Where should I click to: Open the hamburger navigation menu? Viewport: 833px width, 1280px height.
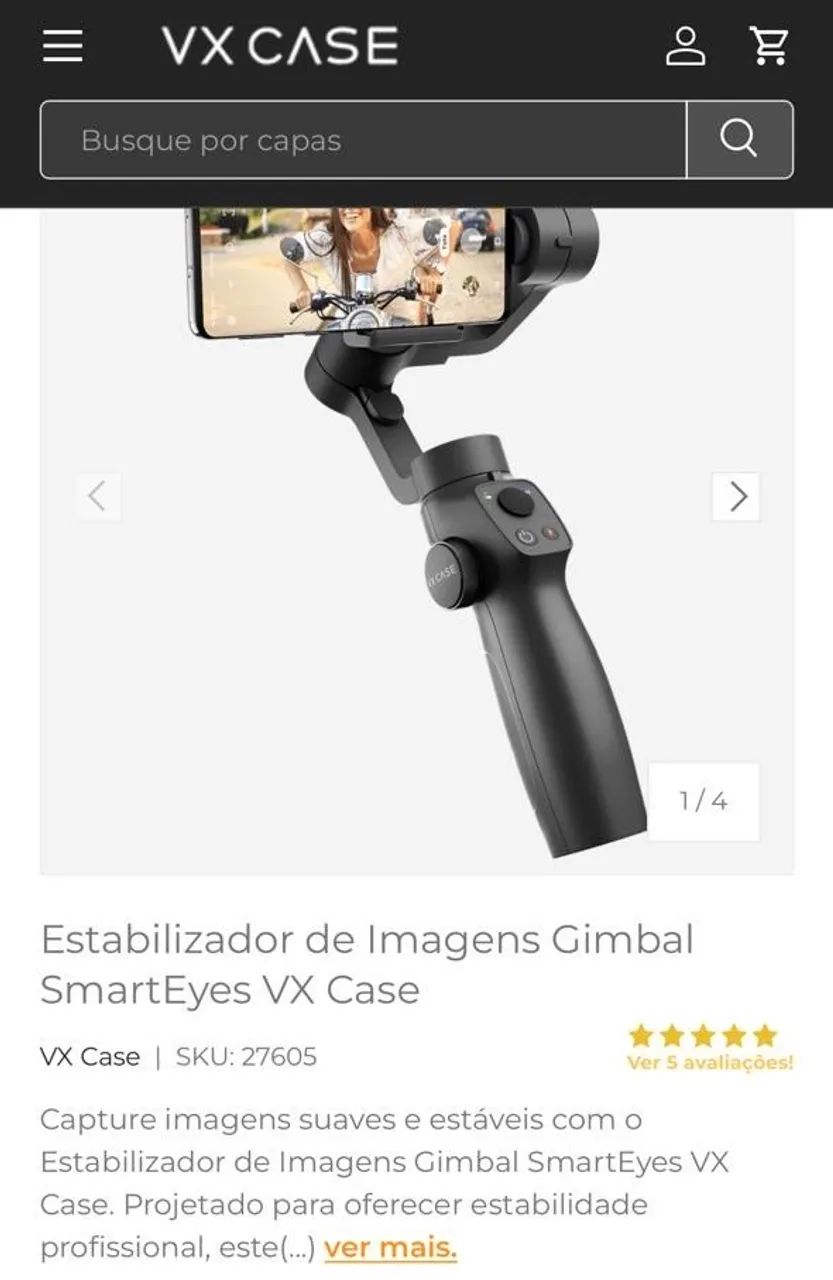(63, 46)
